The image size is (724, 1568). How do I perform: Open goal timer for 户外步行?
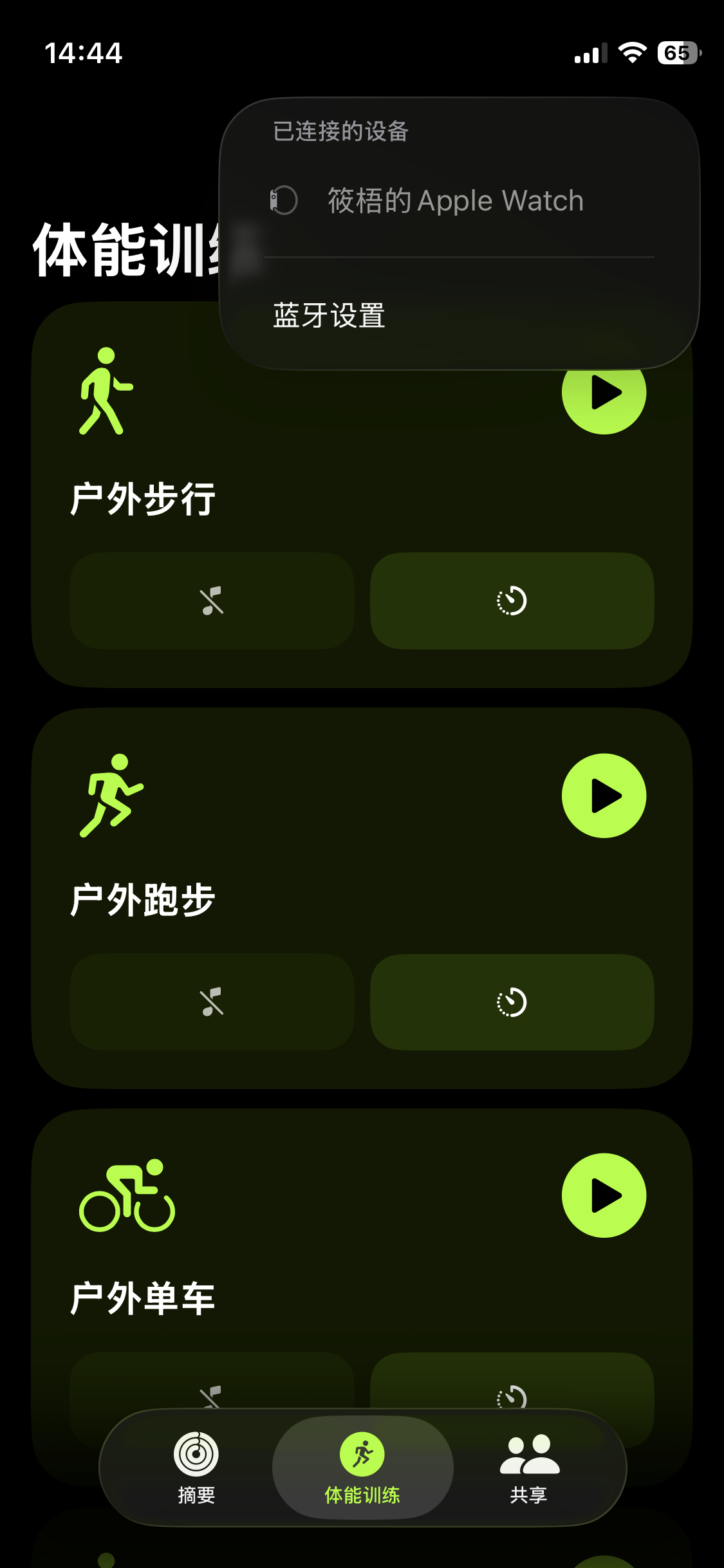pos(512,601)
